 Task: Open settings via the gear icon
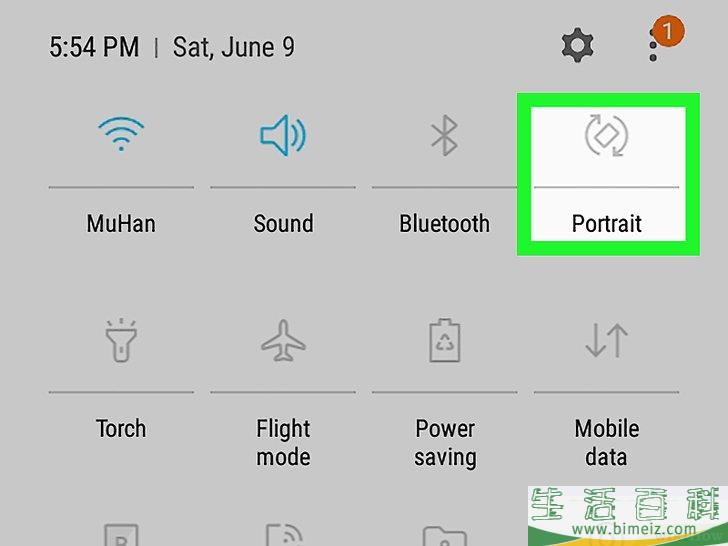pos(577,46)
